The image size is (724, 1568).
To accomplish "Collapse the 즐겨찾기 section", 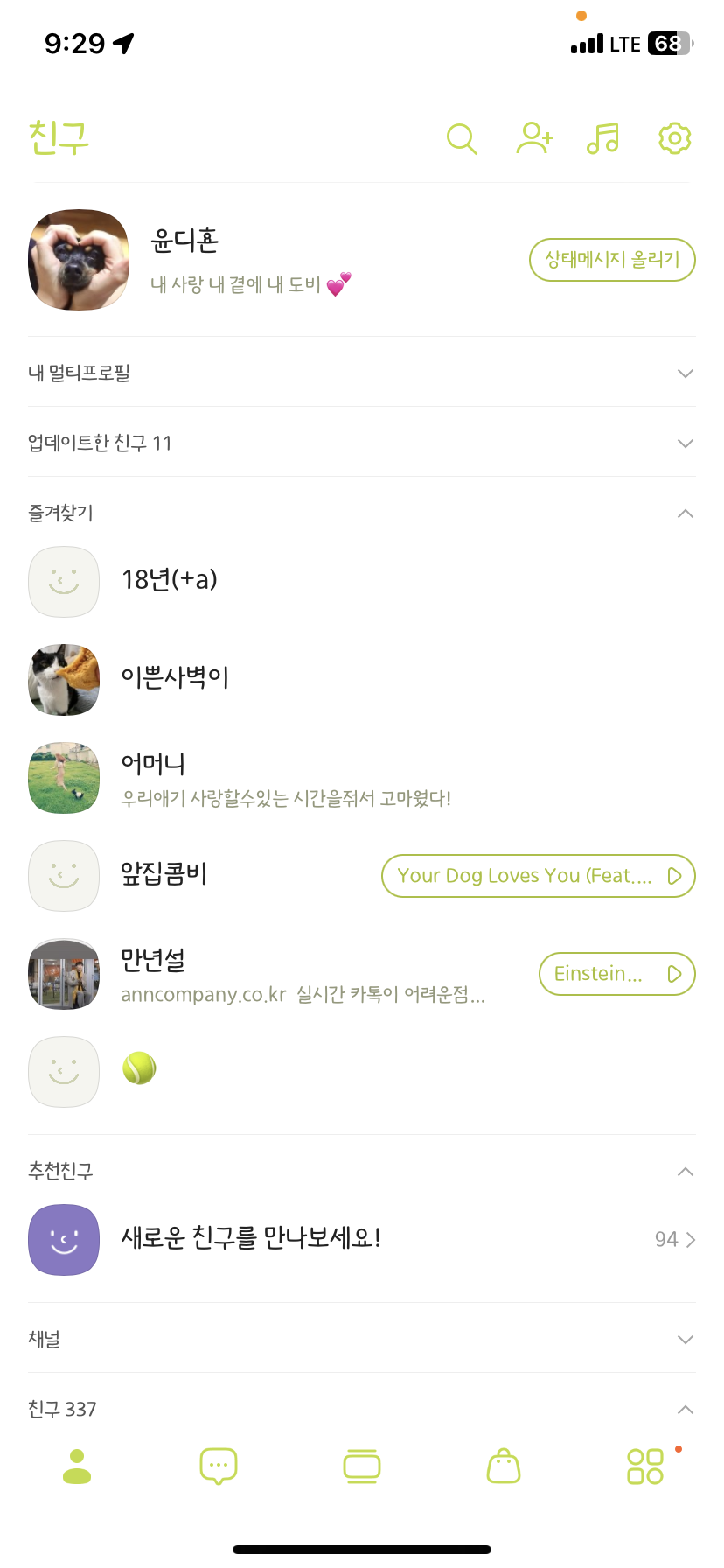I will (685, 514).
